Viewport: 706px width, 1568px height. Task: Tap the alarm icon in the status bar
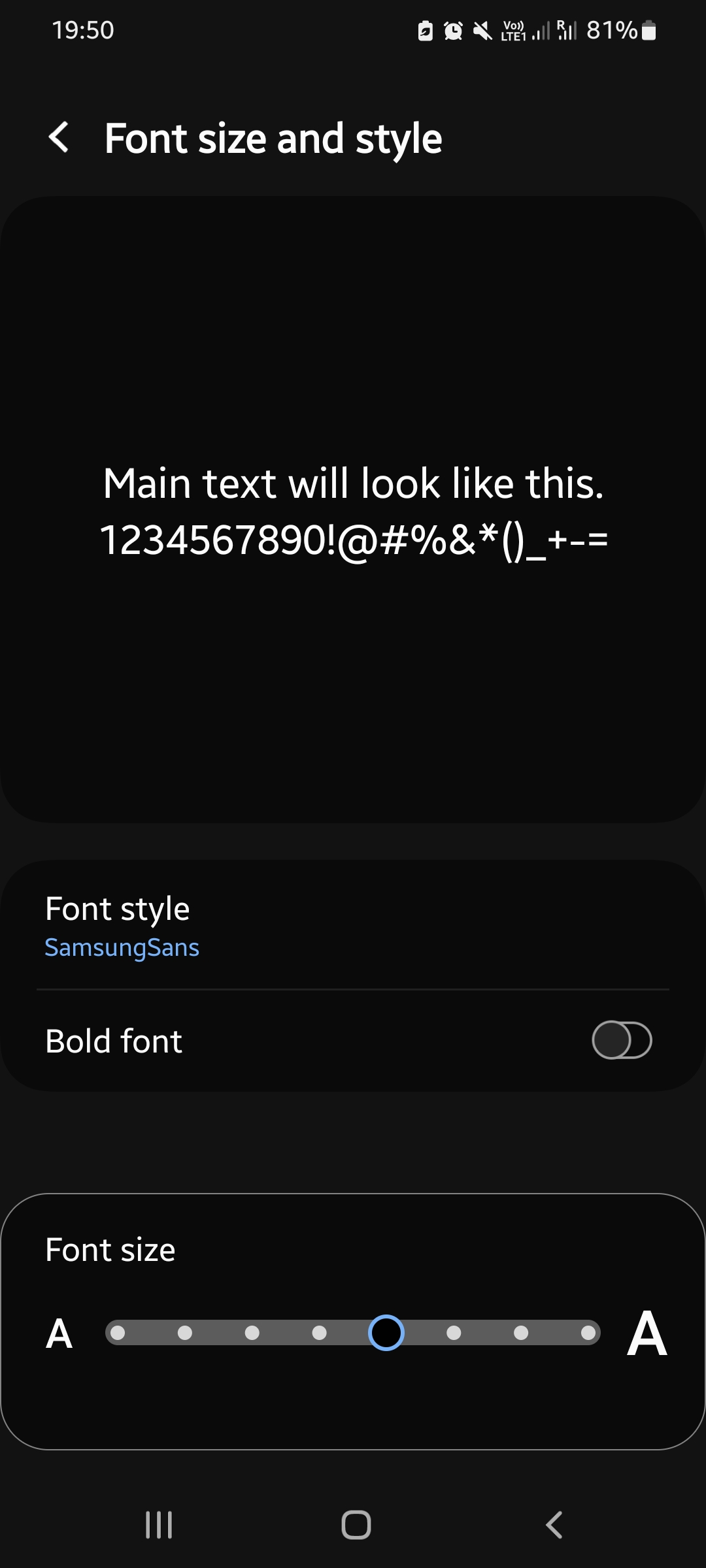click(452, 31)
